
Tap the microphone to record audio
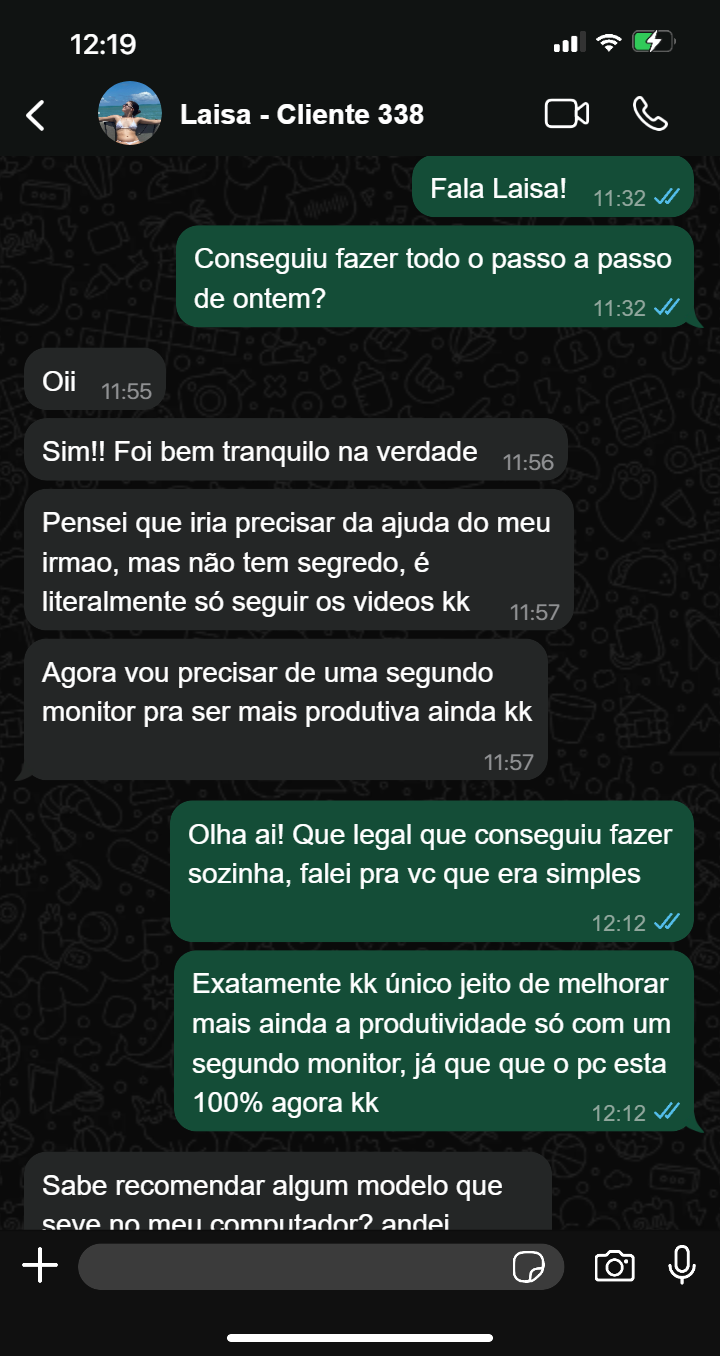[x=682, y=1265]
